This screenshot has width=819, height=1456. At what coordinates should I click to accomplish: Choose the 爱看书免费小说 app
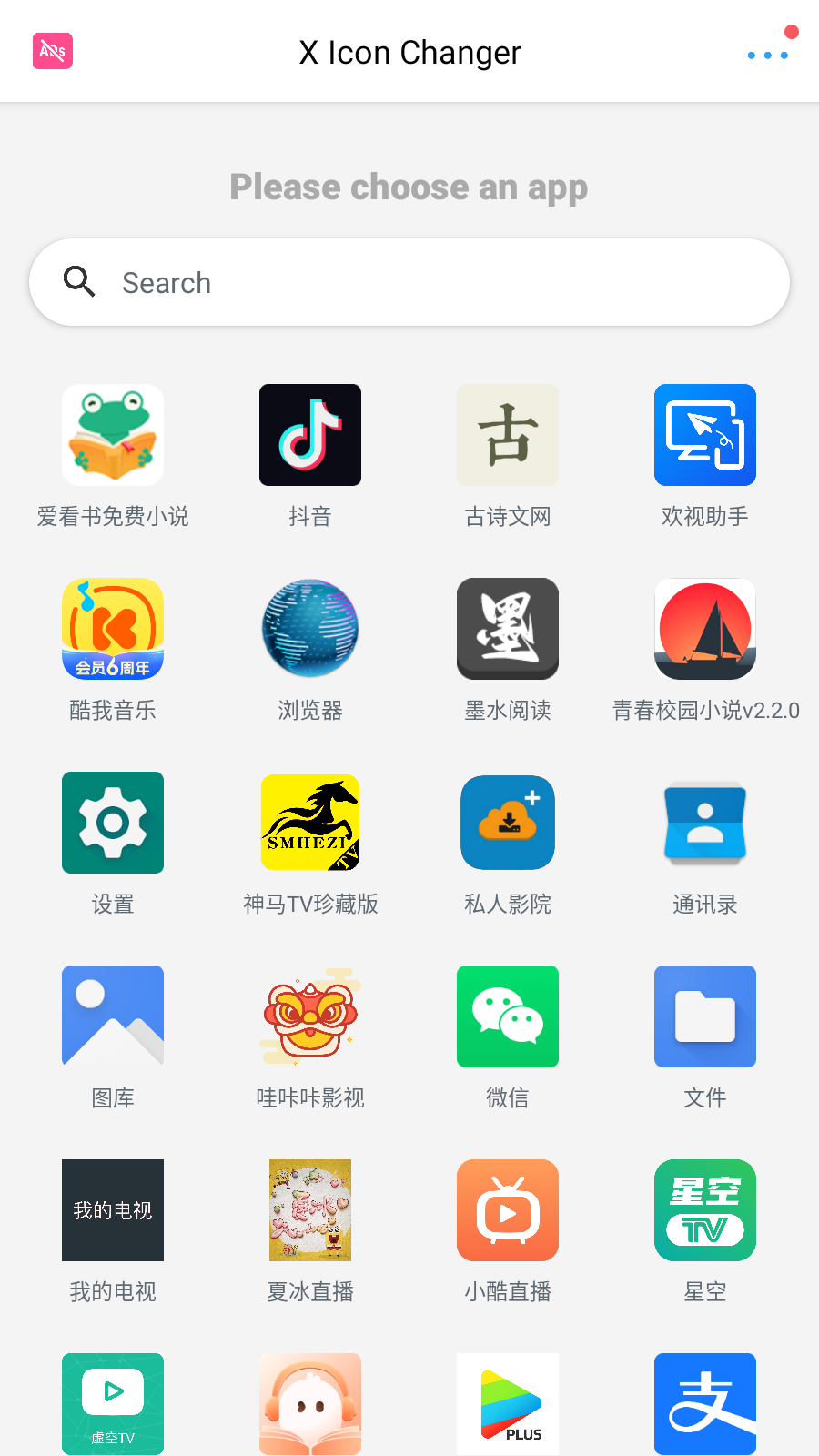(113, 435)
